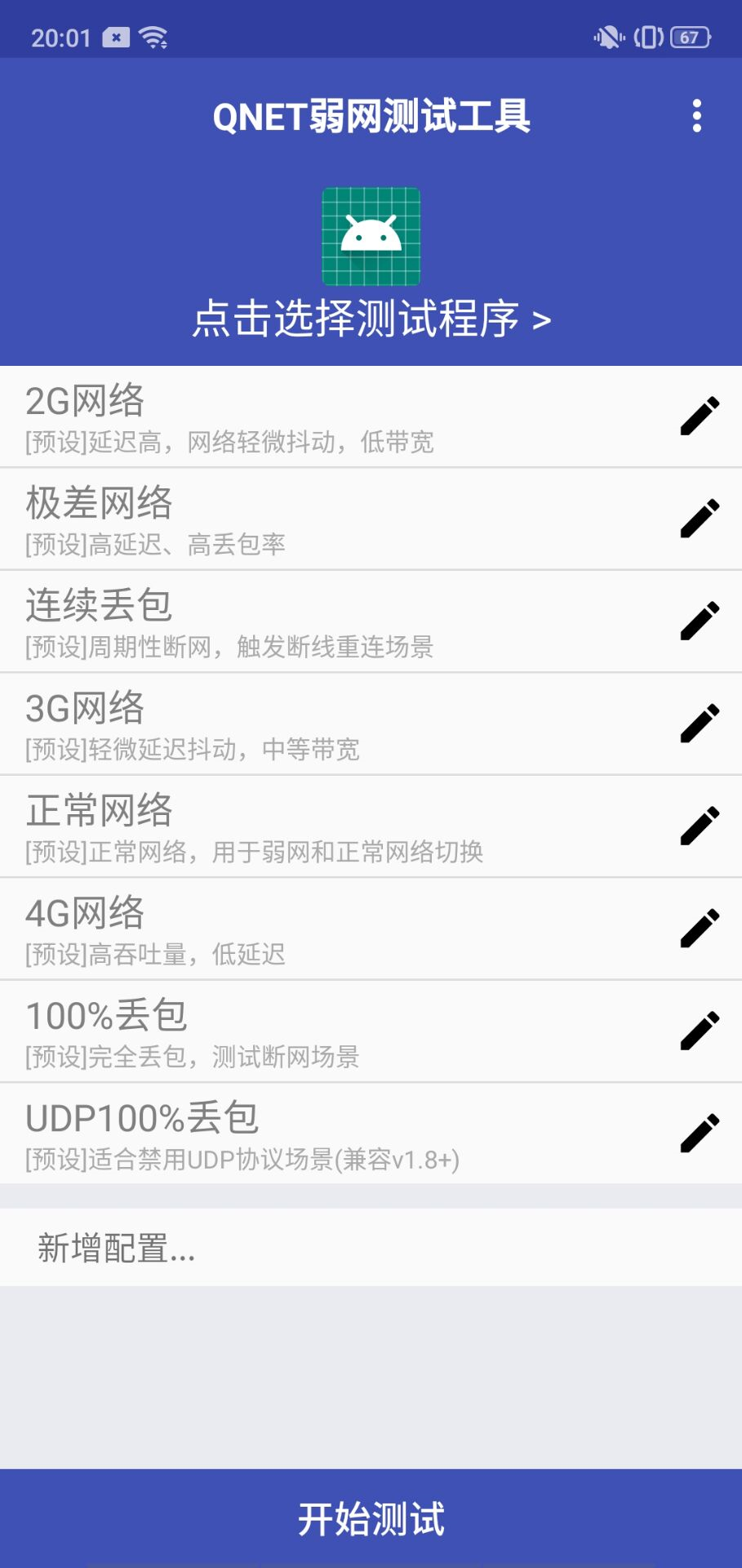Edit the 极差网络 configuration
This screenshot has width=742, height=1568.
pos(700,519)
